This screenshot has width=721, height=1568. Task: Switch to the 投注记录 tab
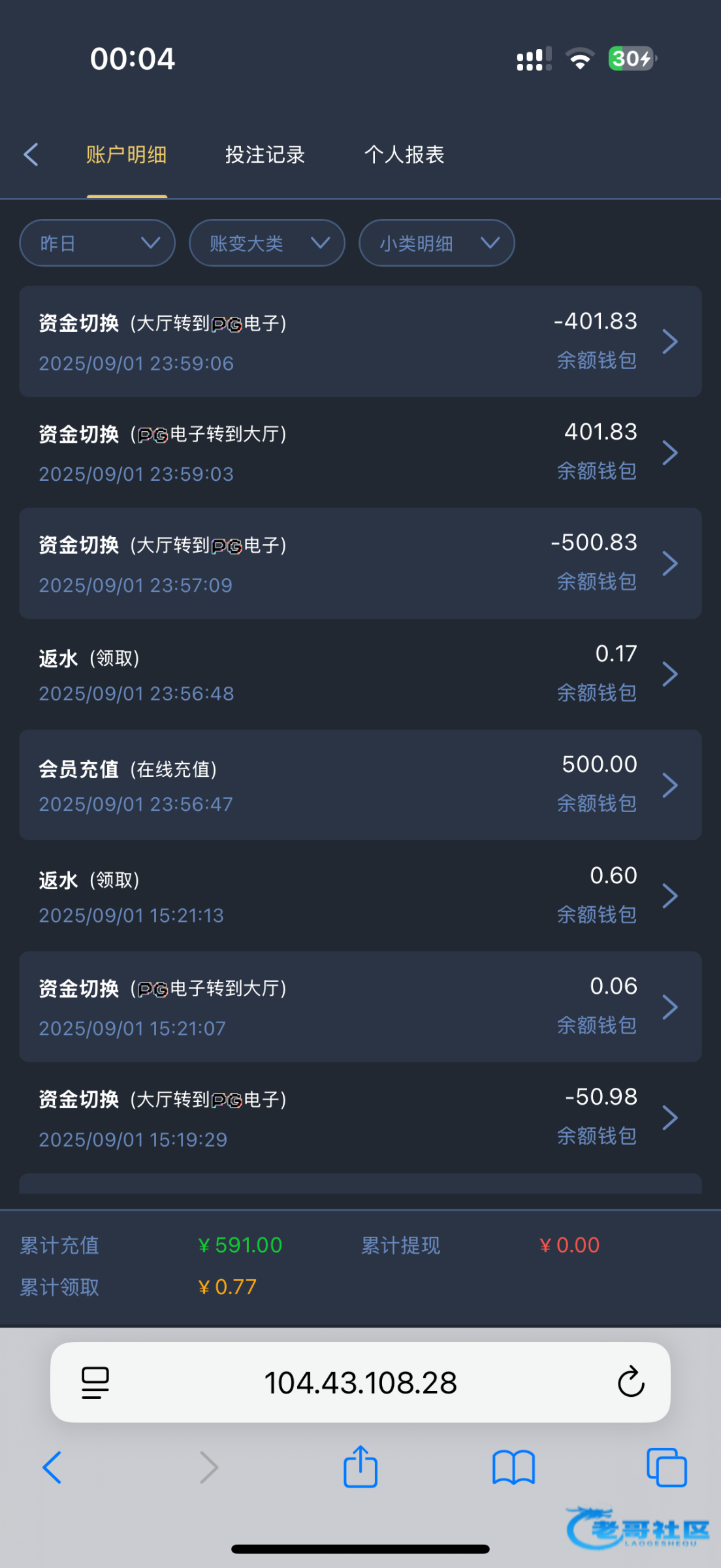click(265, 155)
